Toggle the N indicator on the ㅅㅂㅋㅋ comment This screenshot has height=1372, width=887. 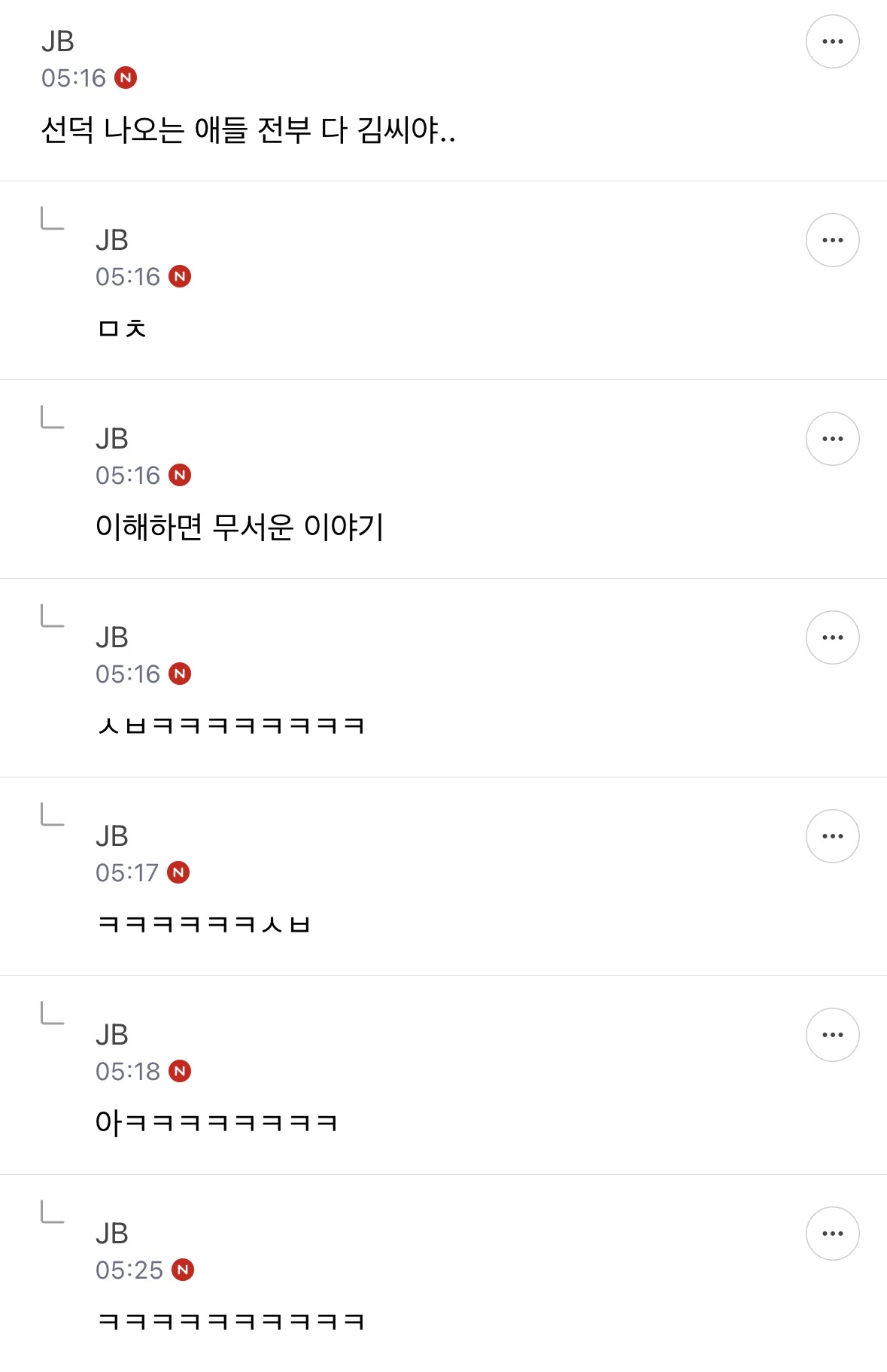(x=179, y=675)
